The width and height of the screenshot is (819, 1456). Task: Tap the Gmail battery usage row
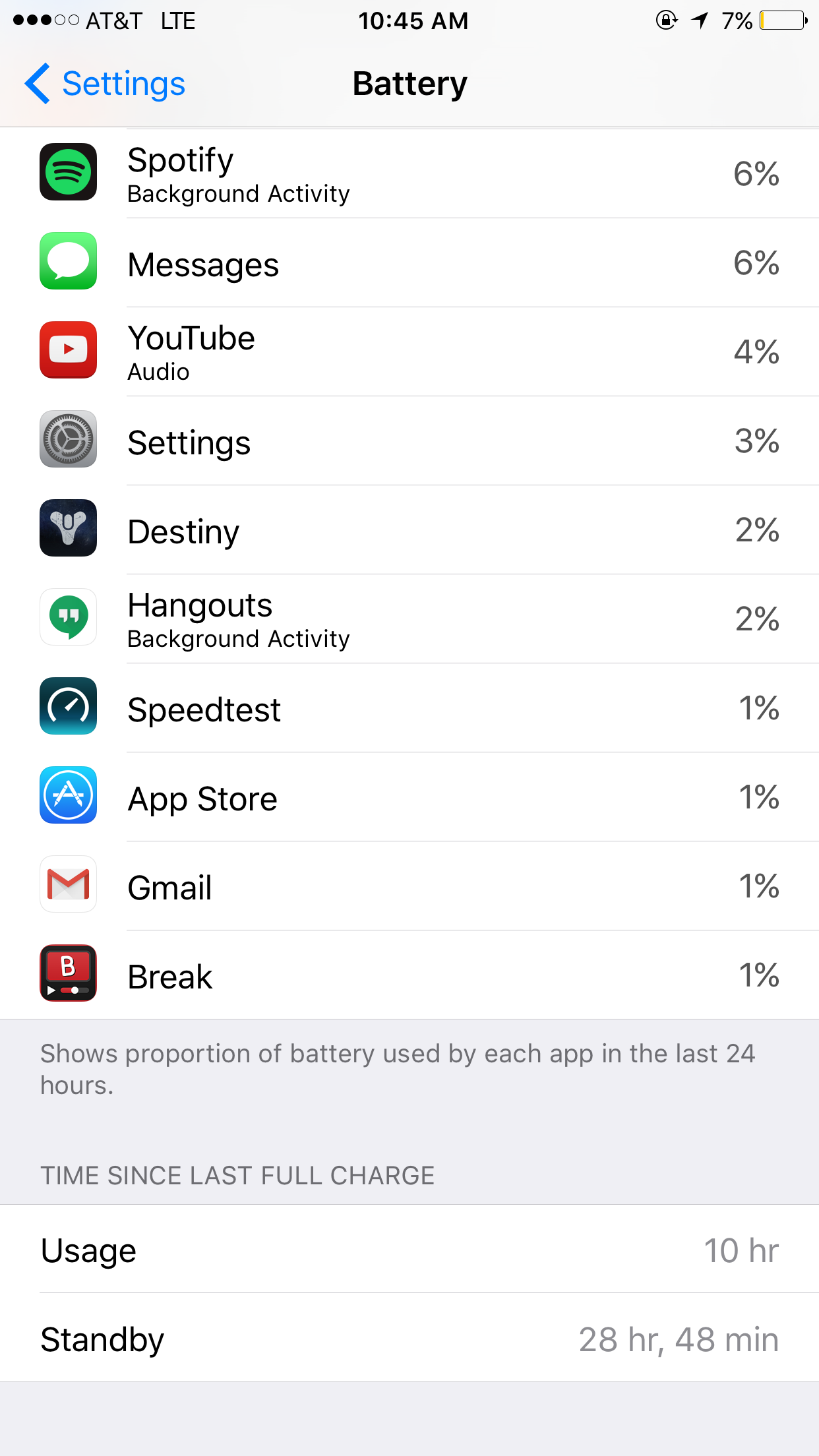pos(409,886)
